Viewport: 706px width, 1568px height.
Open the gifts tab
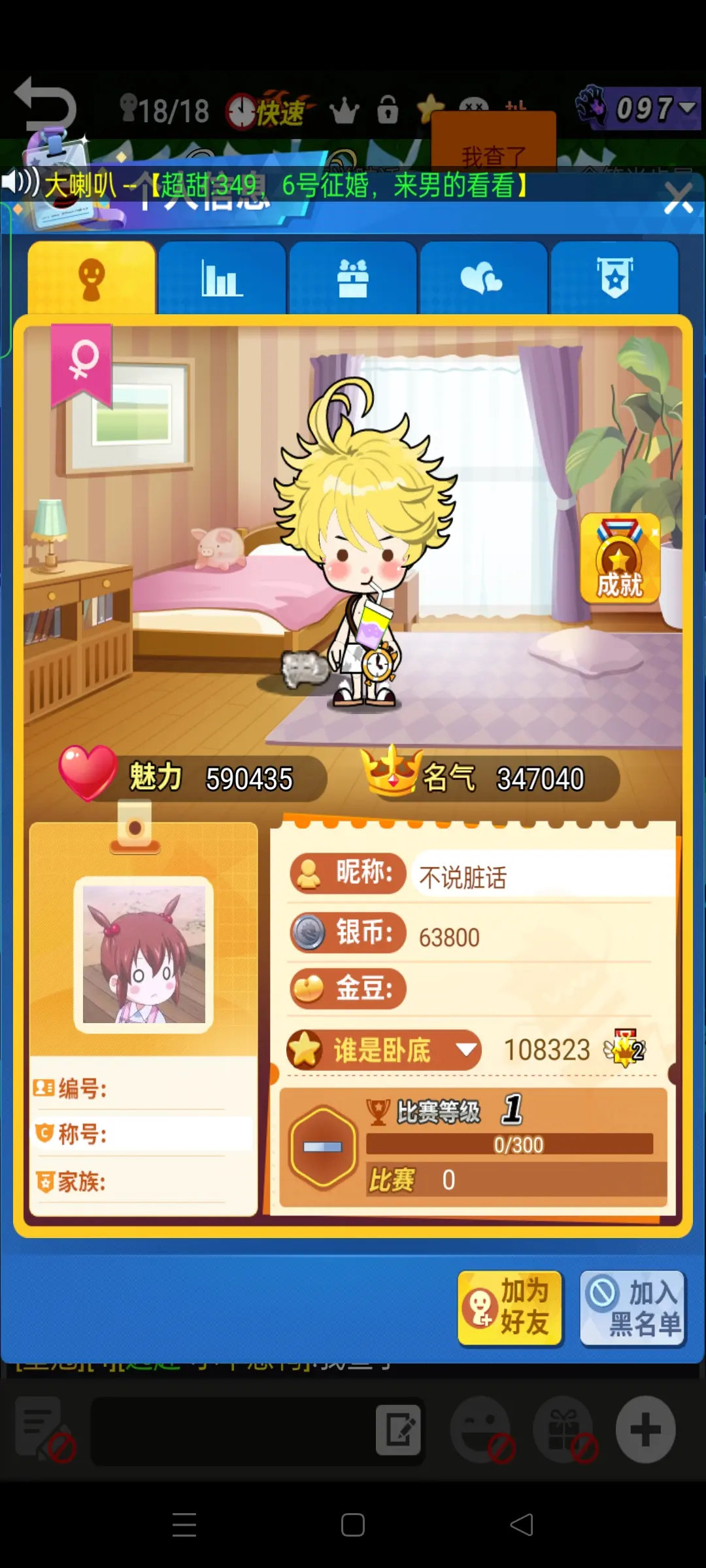point(352,278)
